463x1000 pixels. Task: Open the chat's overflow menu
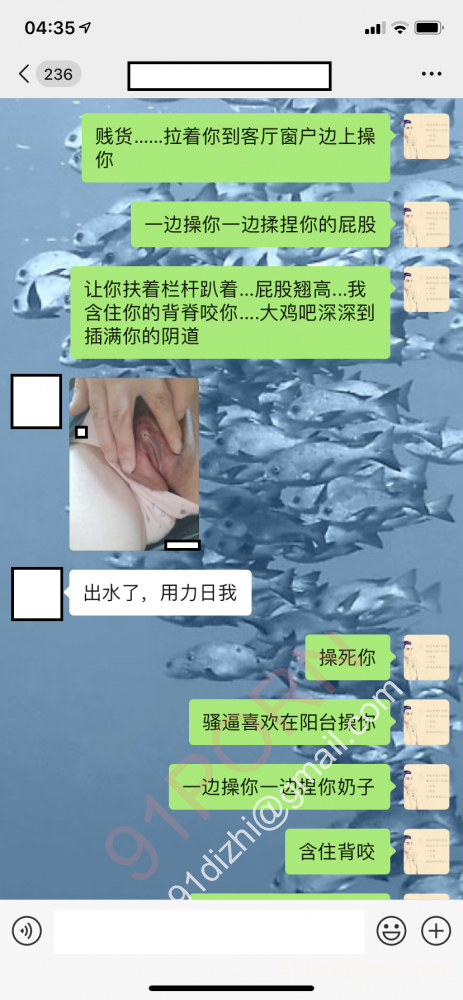[432, 75]
